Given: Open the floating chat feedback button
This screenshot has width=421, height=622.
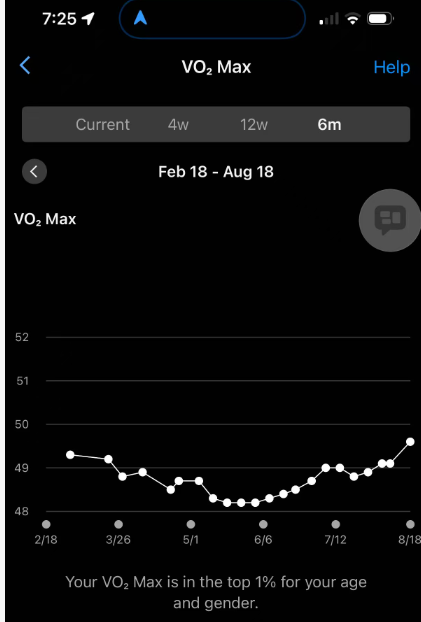Looking at the screenshot, I should pyautogui.click(x=390, y=221).
